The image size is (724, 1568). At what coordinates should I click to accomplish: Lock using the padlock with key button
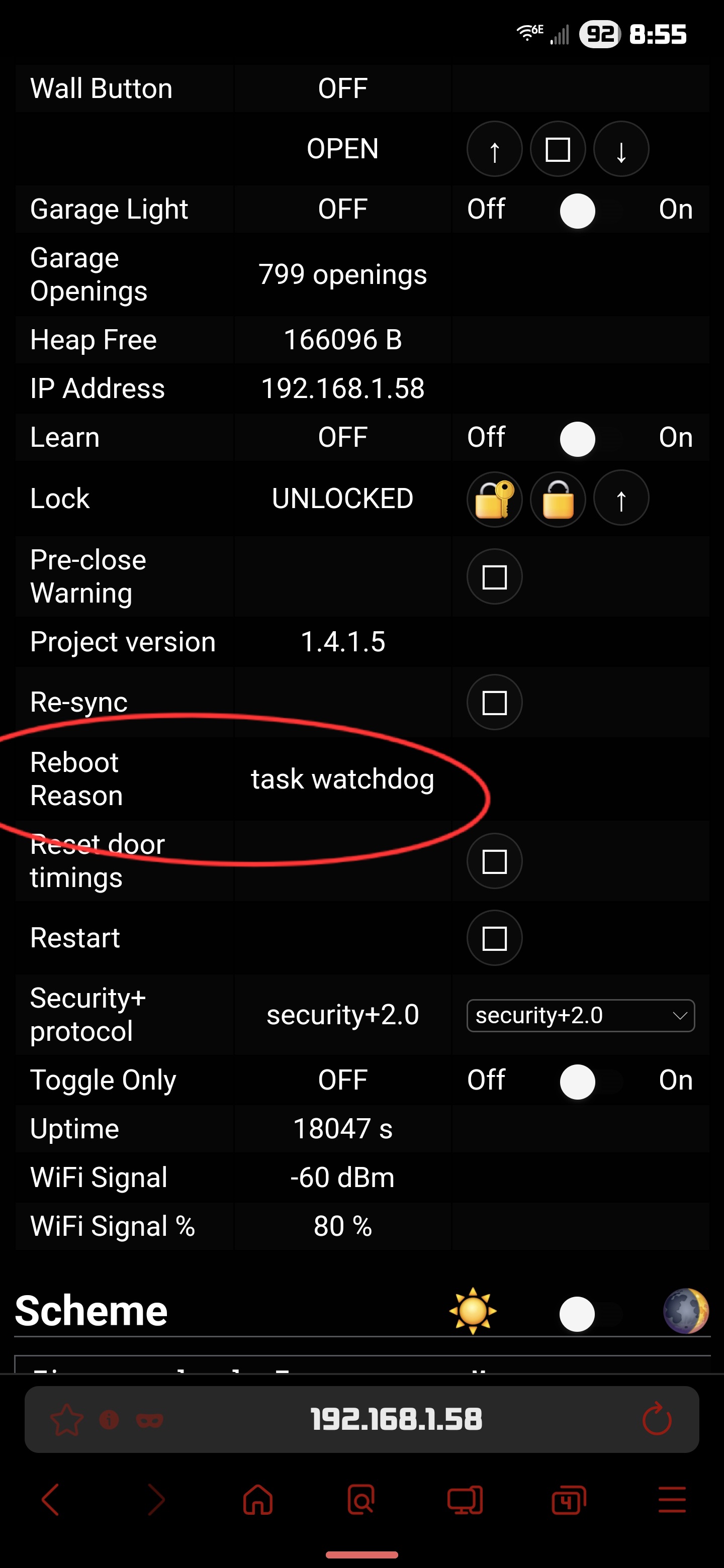tap(494, 499)
